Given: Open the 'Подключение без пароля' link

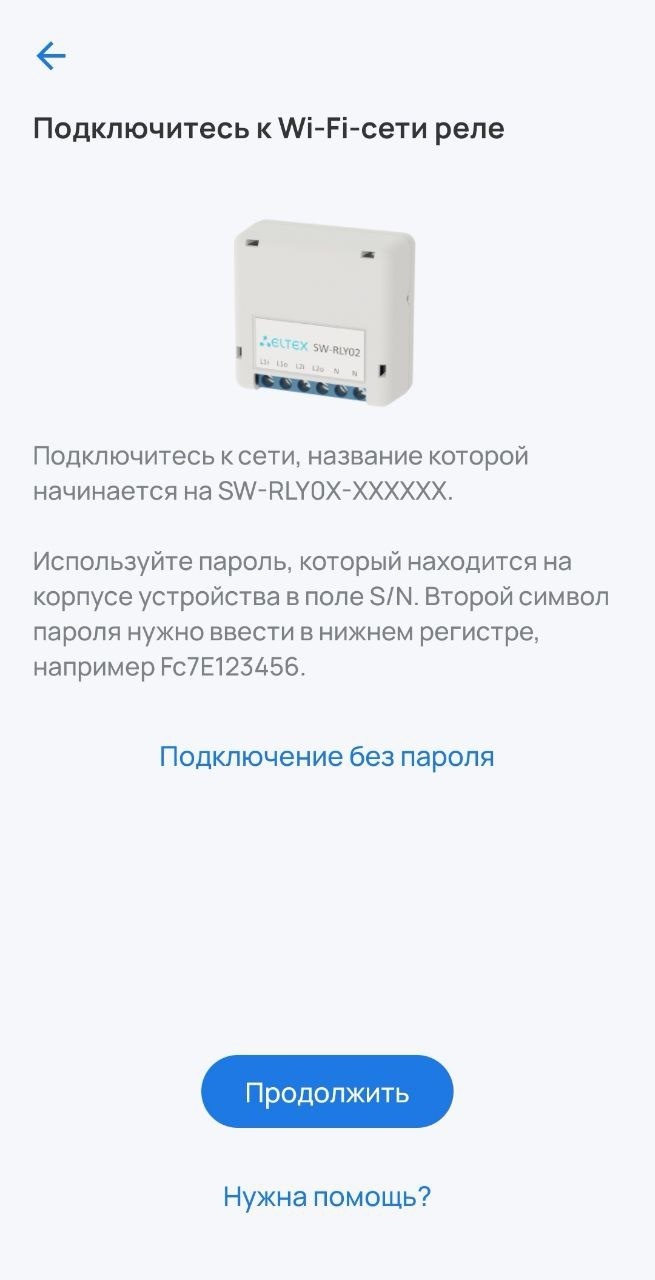Looking at the screenshot, I should tap(327, 756).
